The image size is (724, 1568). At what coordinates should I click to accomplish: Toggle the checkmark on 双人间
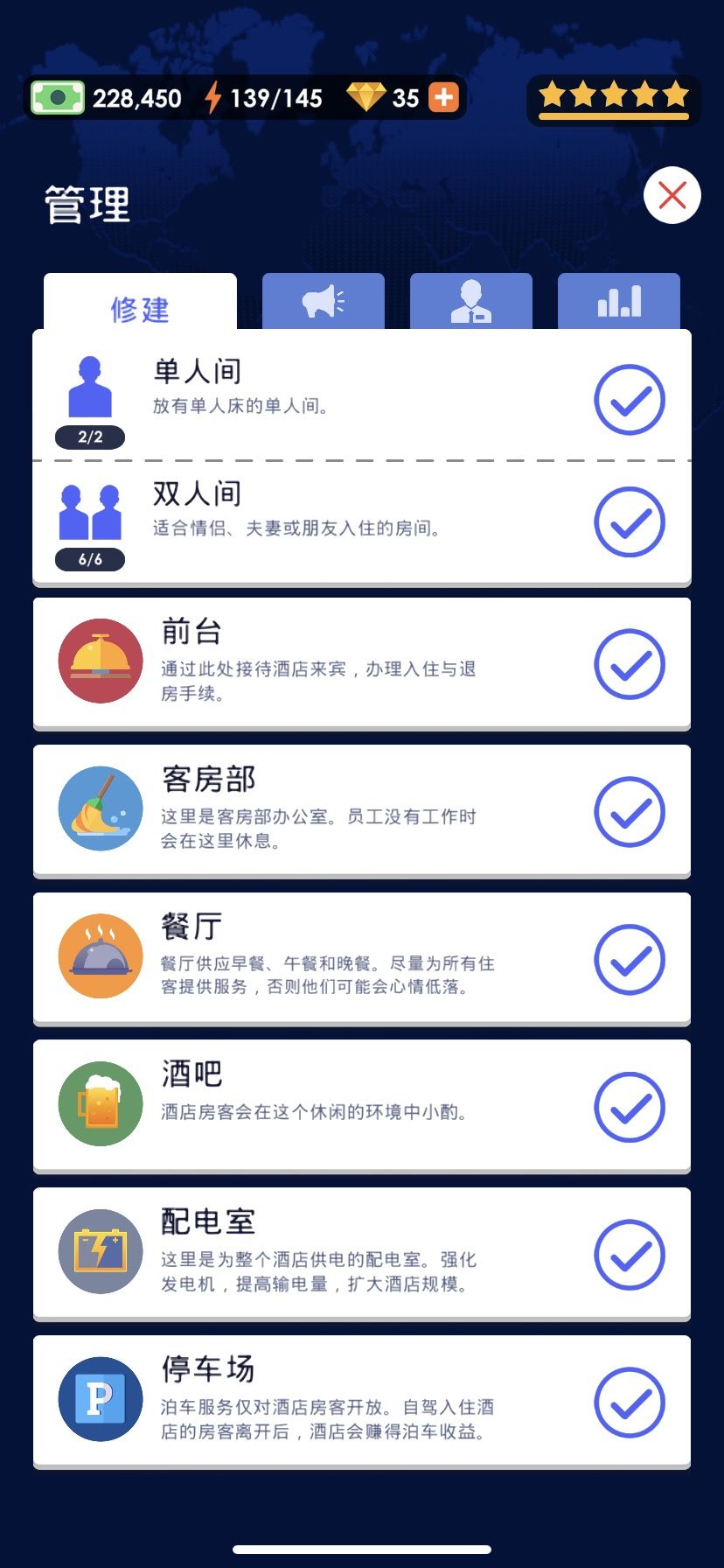point(629,522)
